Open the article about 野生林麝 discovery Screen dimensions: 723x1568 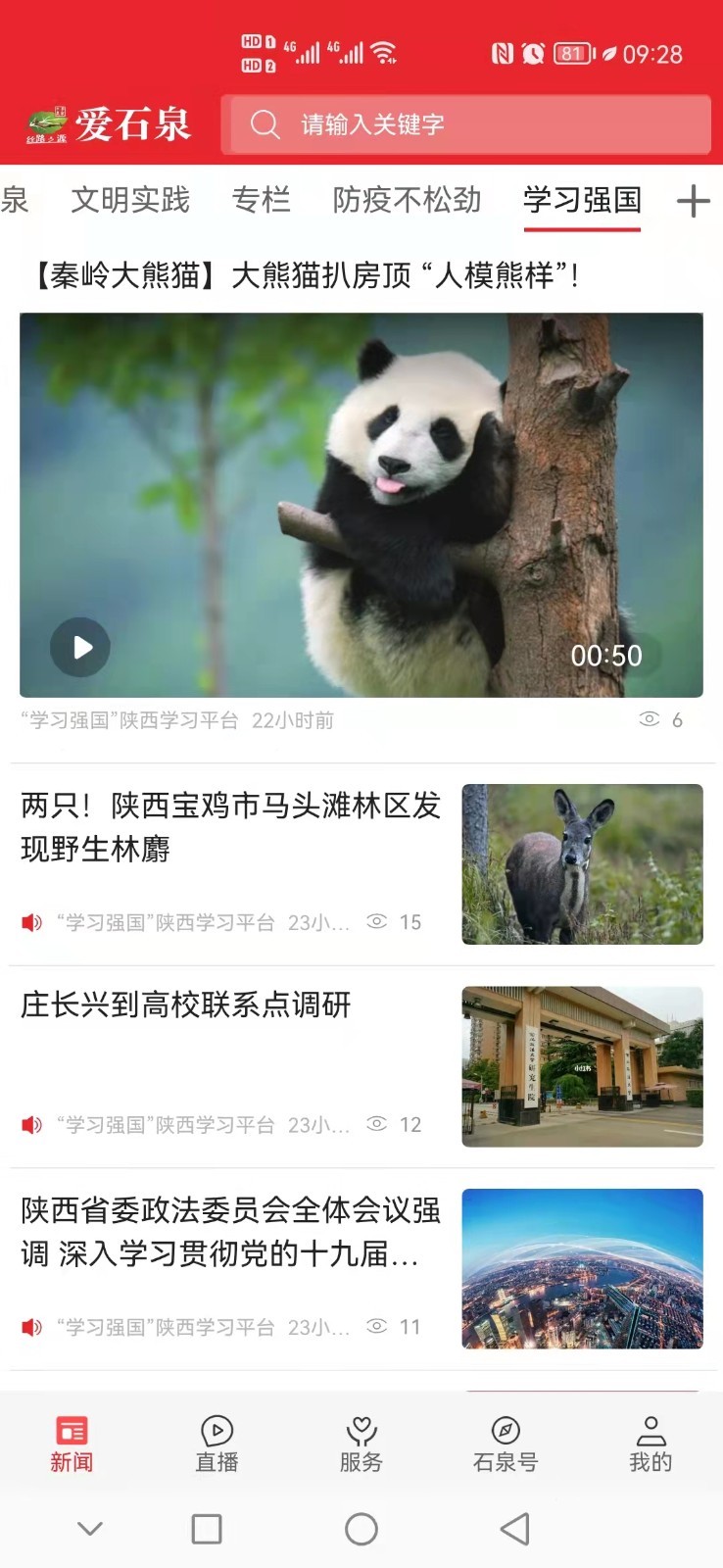tap(225, 828)
